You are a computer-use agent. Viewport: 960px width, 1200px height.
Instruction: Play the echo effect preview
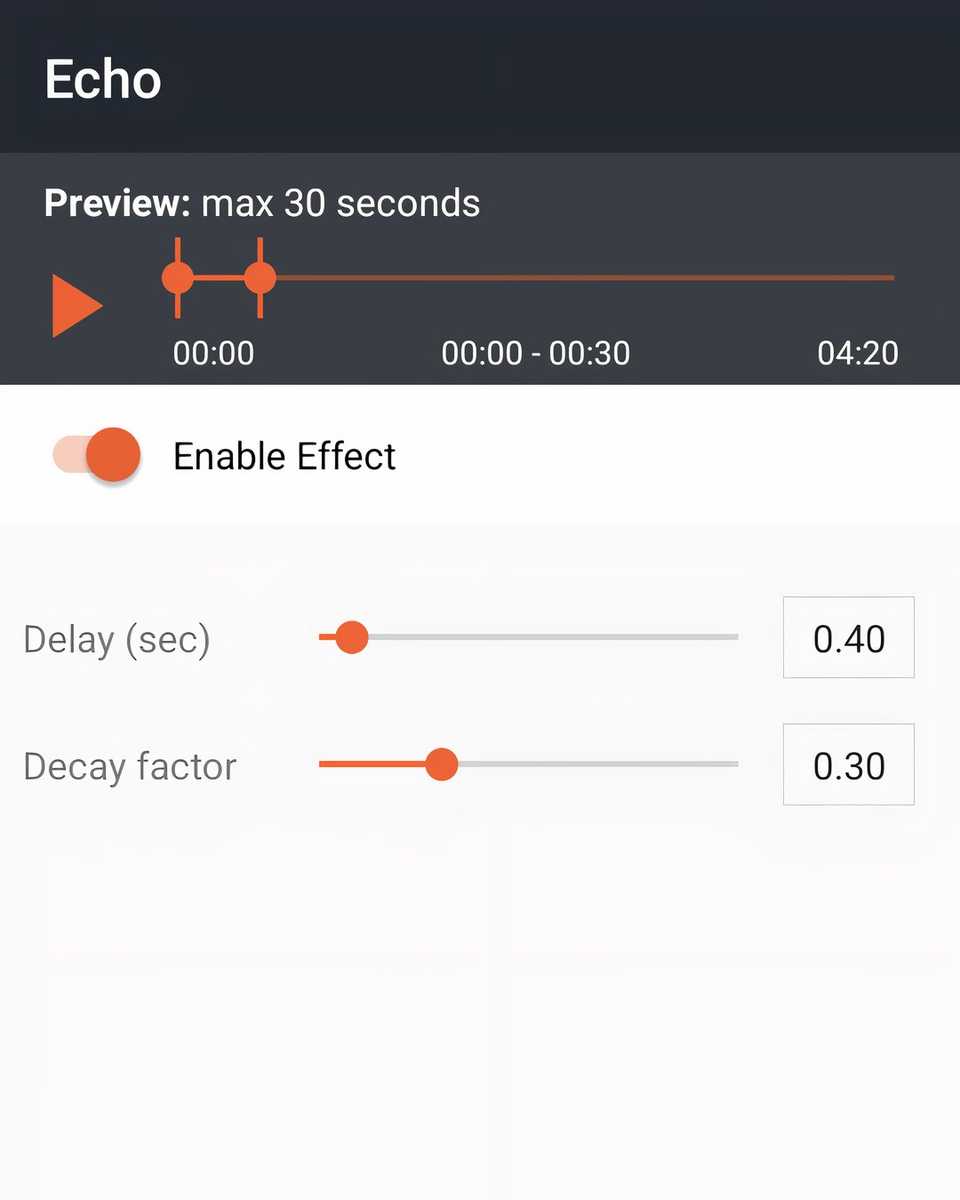pyautogui.click(x=76, y=307)
